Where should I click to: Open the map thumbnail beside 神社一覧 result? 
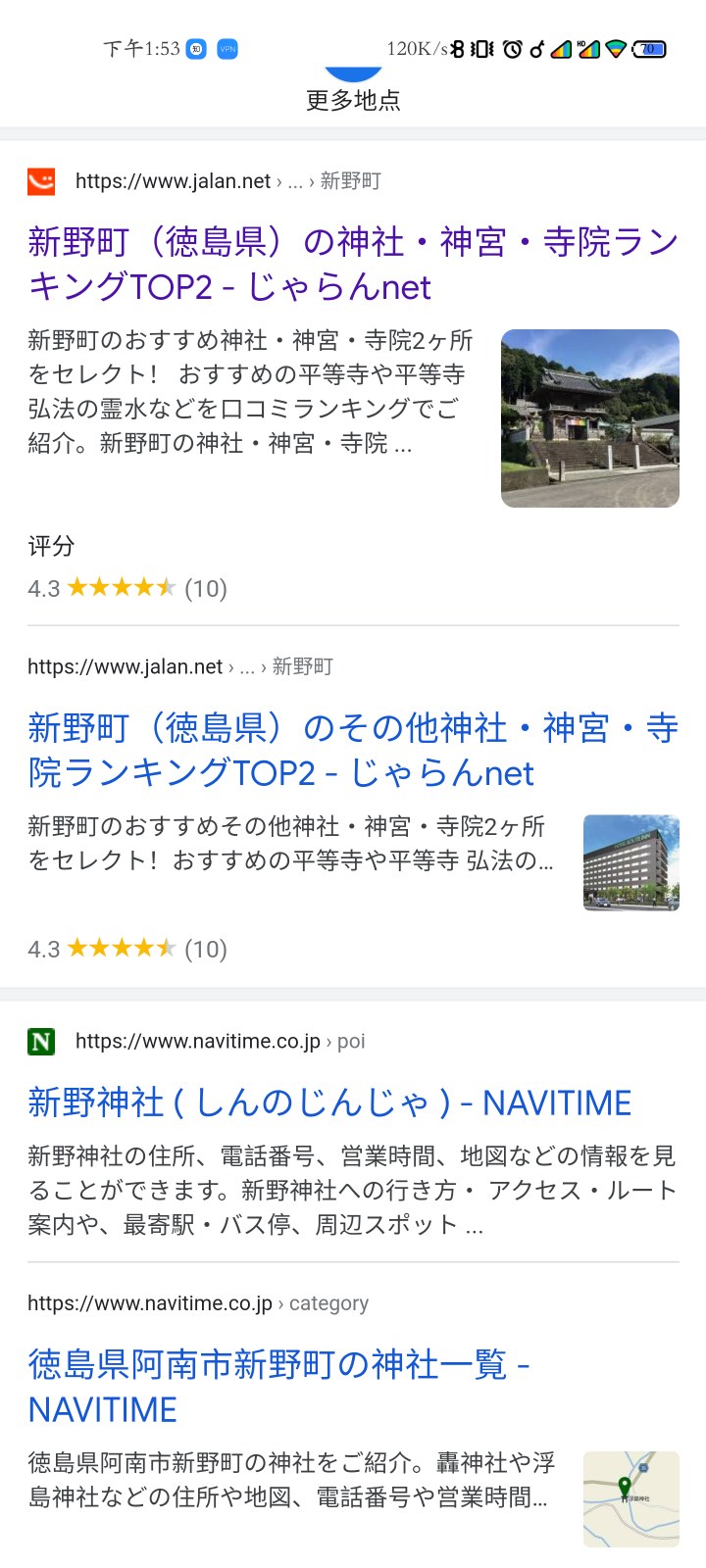(x=630, y=1498)
